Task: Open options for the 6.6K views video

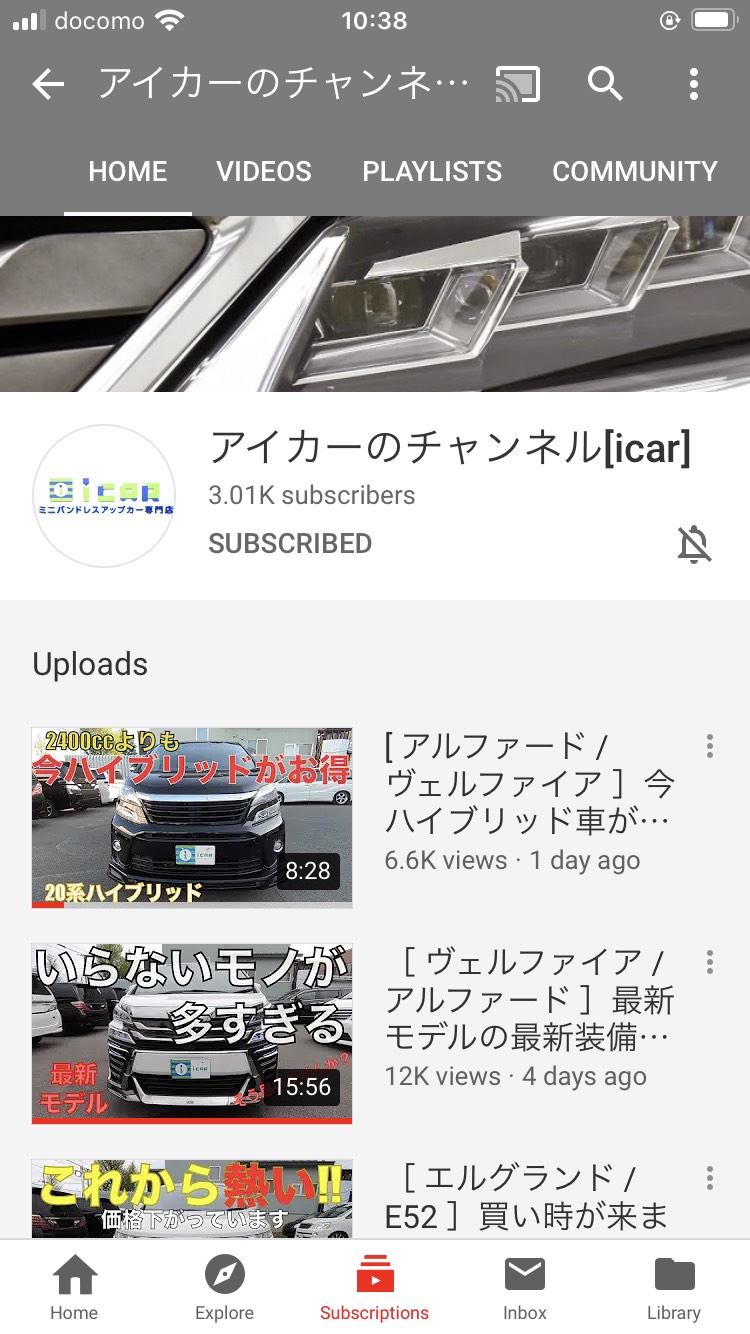Action: [x=709, y=746]
